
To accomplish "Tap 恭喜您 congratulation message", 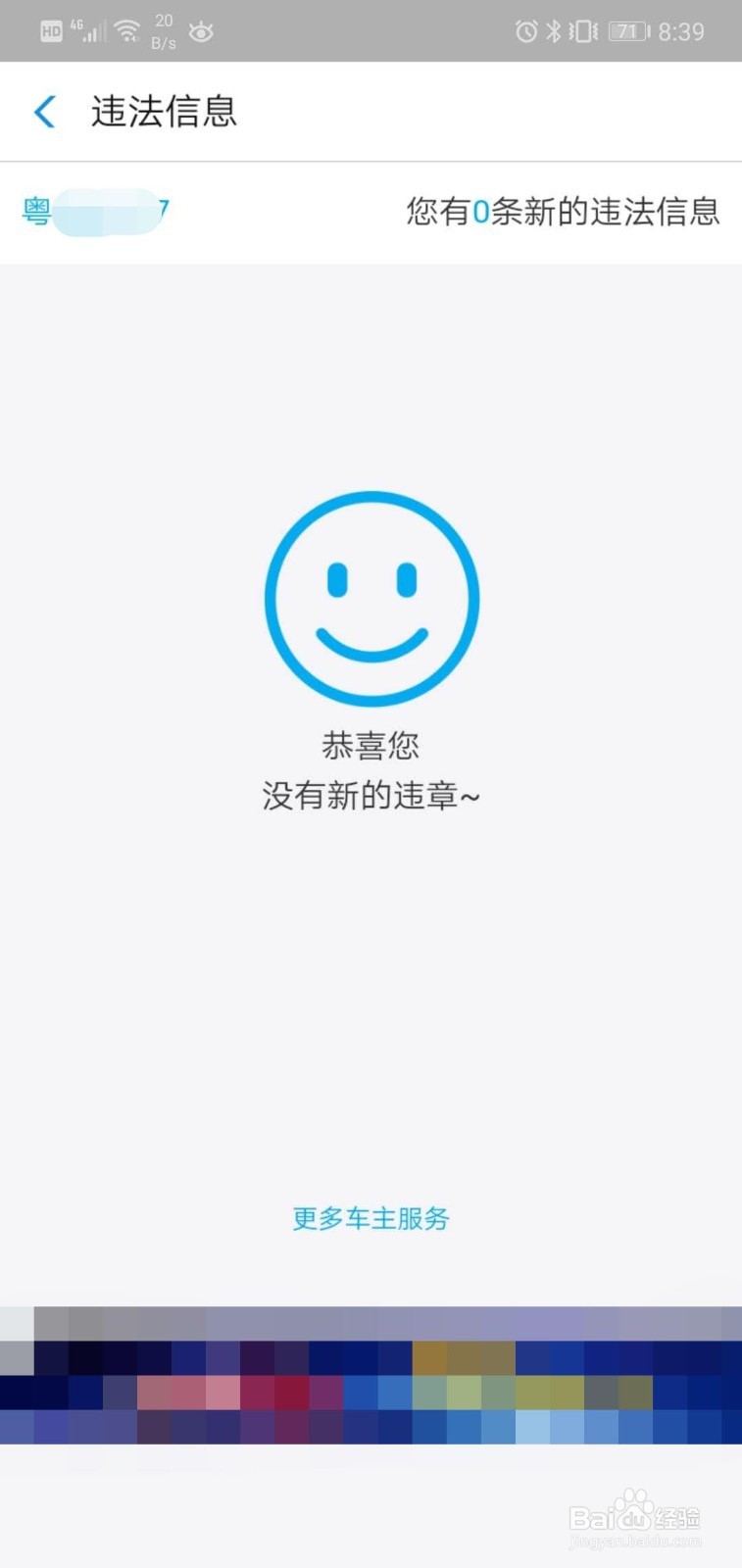I will 372,745.
